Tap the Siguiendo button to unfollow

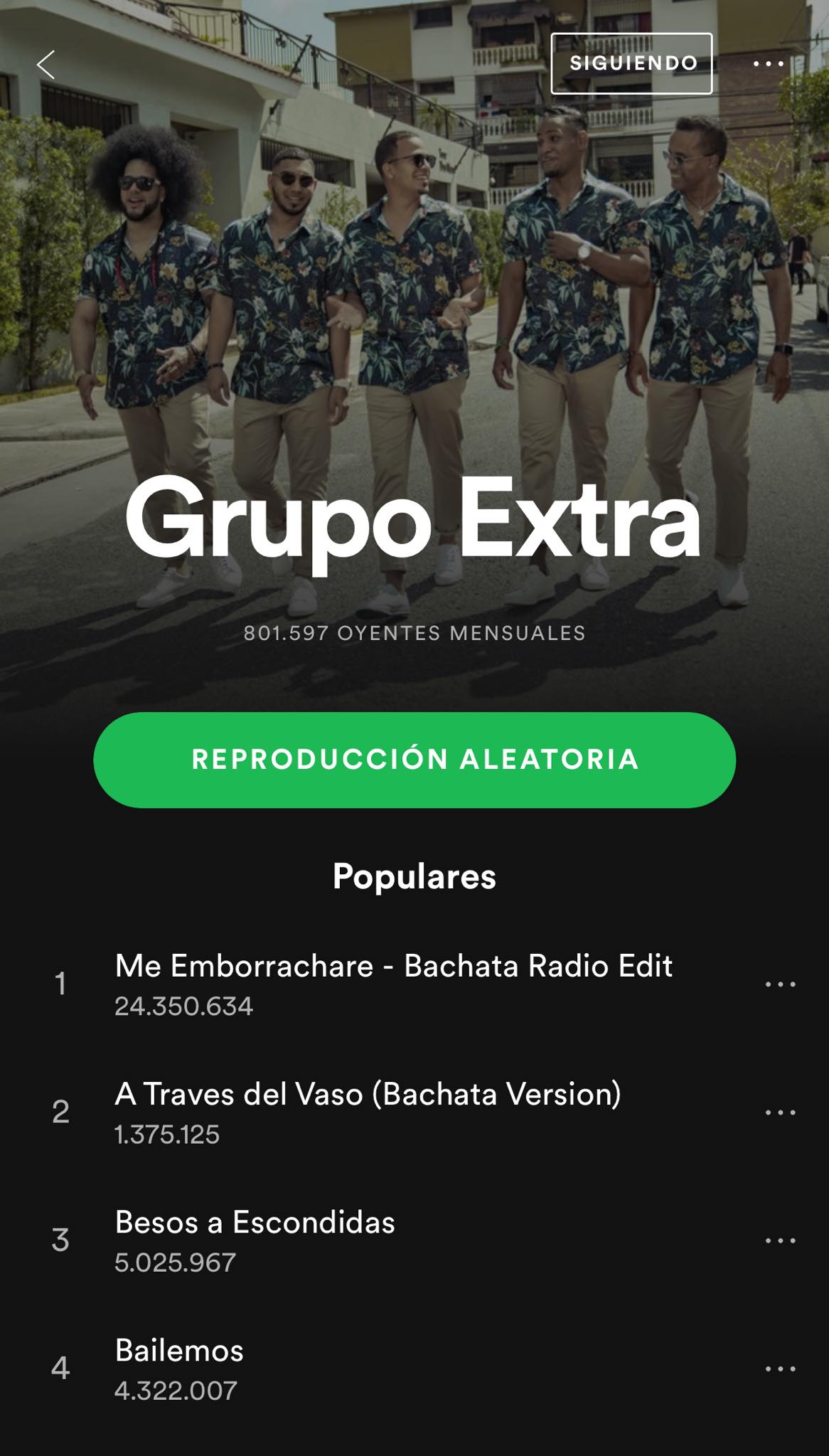[631, 63]
